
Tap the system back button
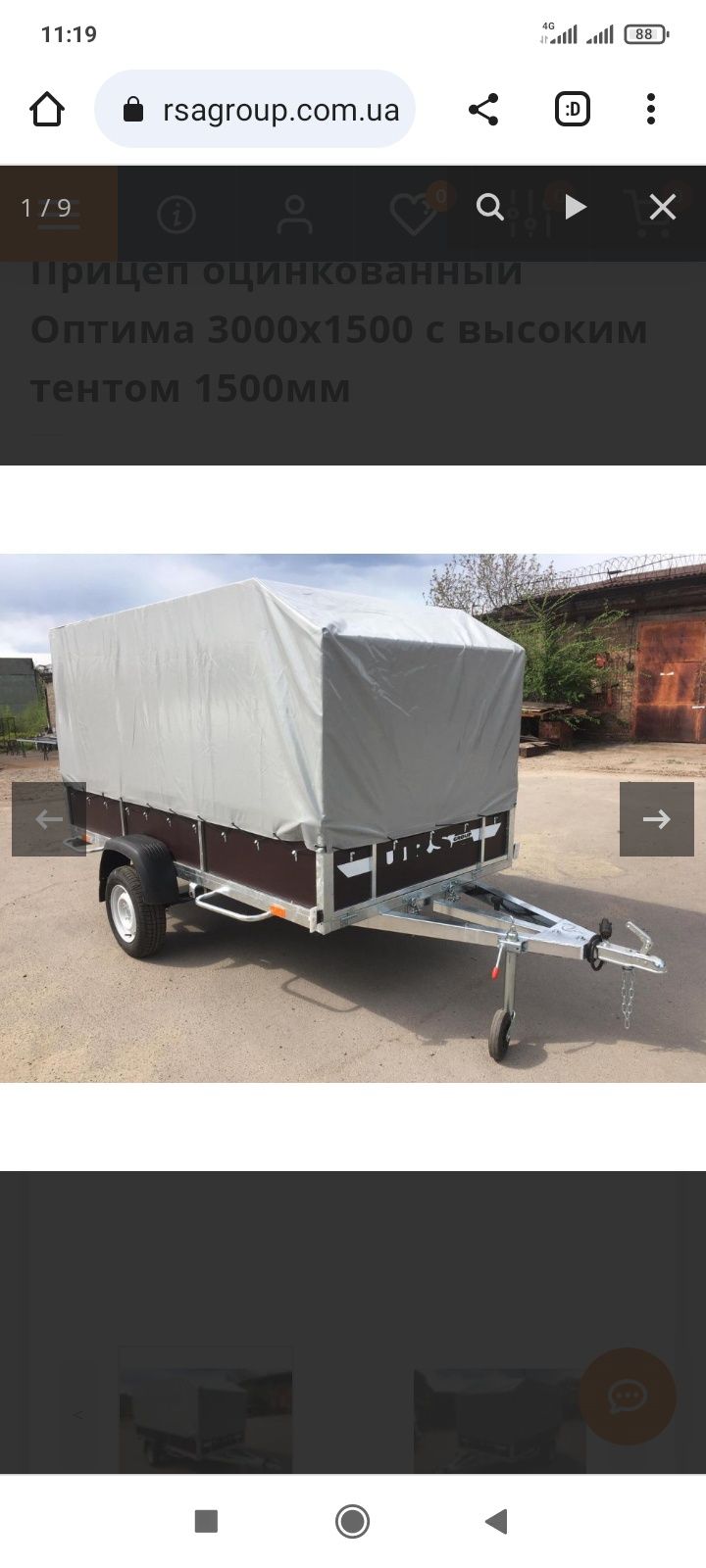(x=497, y=1521)
